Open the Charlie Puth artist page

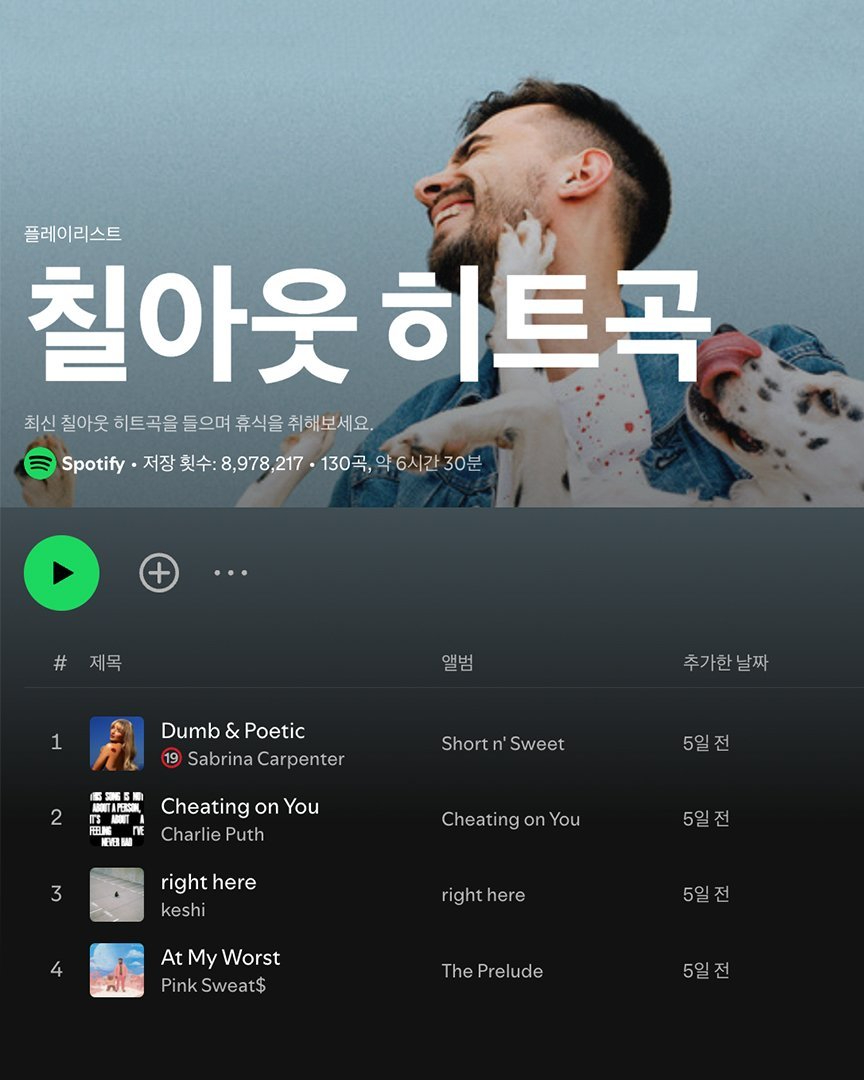point(212,835)
